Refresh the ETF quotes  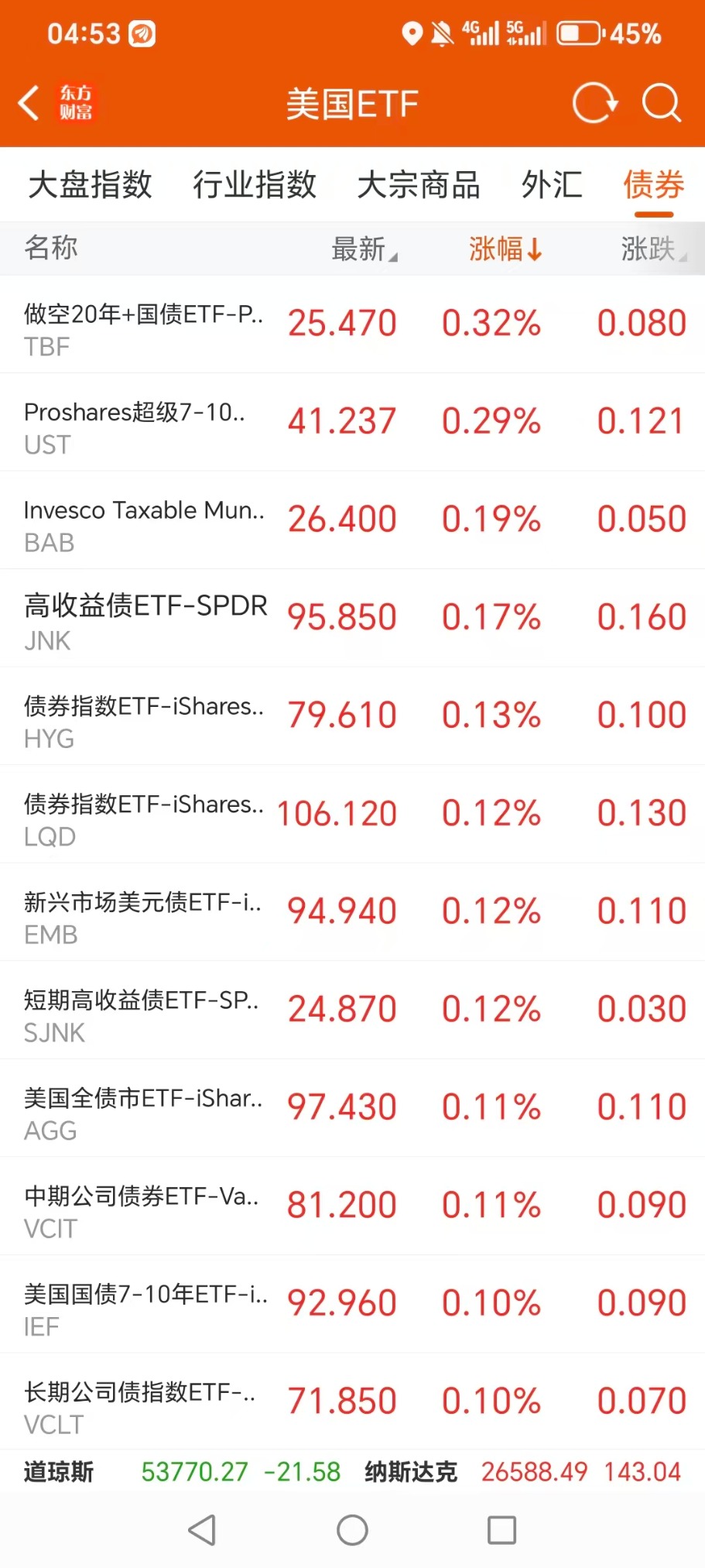click(x=594, y=103)
